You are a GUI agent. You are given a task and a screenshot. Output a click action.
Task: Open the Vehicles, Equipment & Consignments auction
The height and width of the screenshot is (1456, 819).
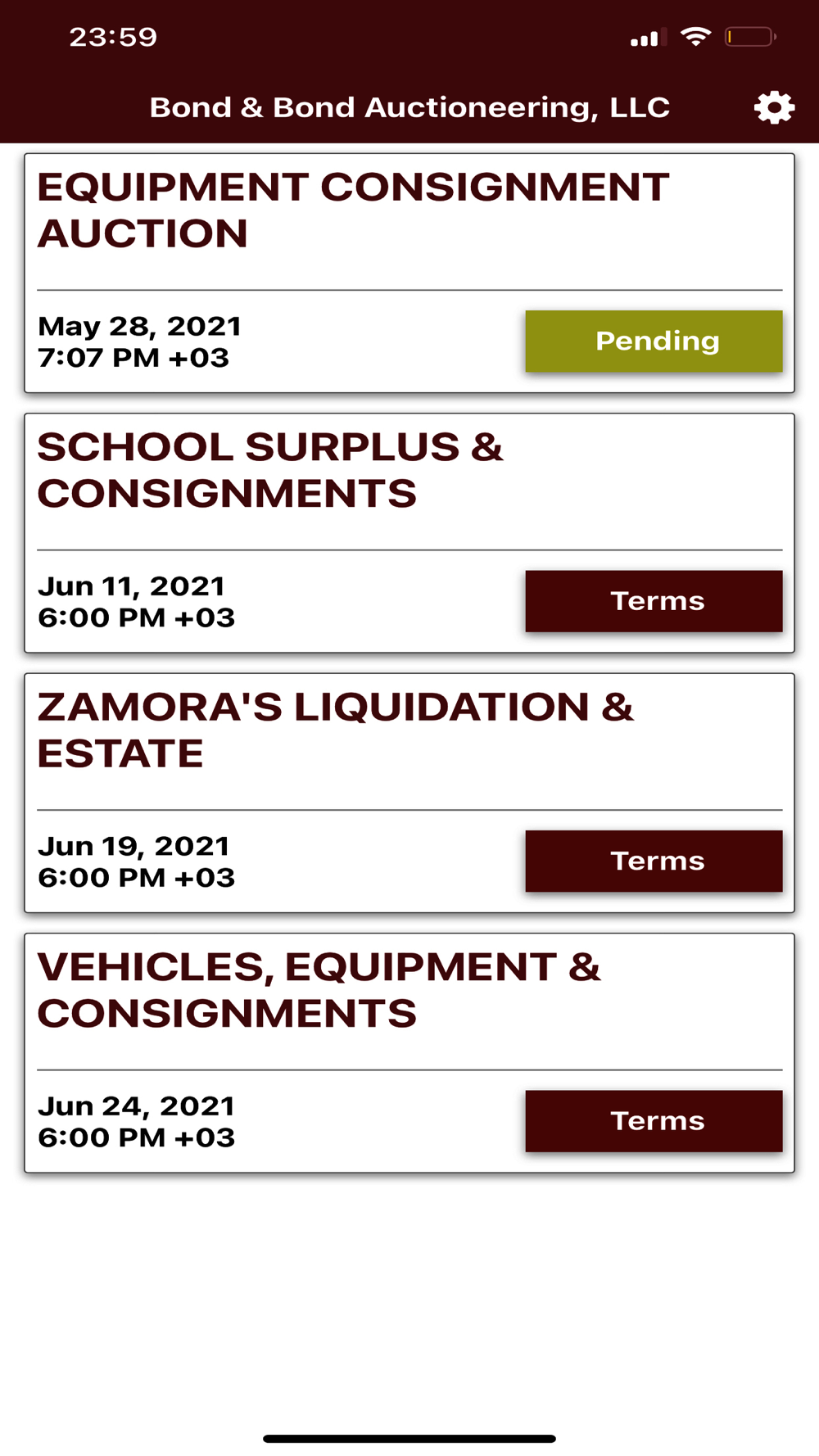[409, 1053]
